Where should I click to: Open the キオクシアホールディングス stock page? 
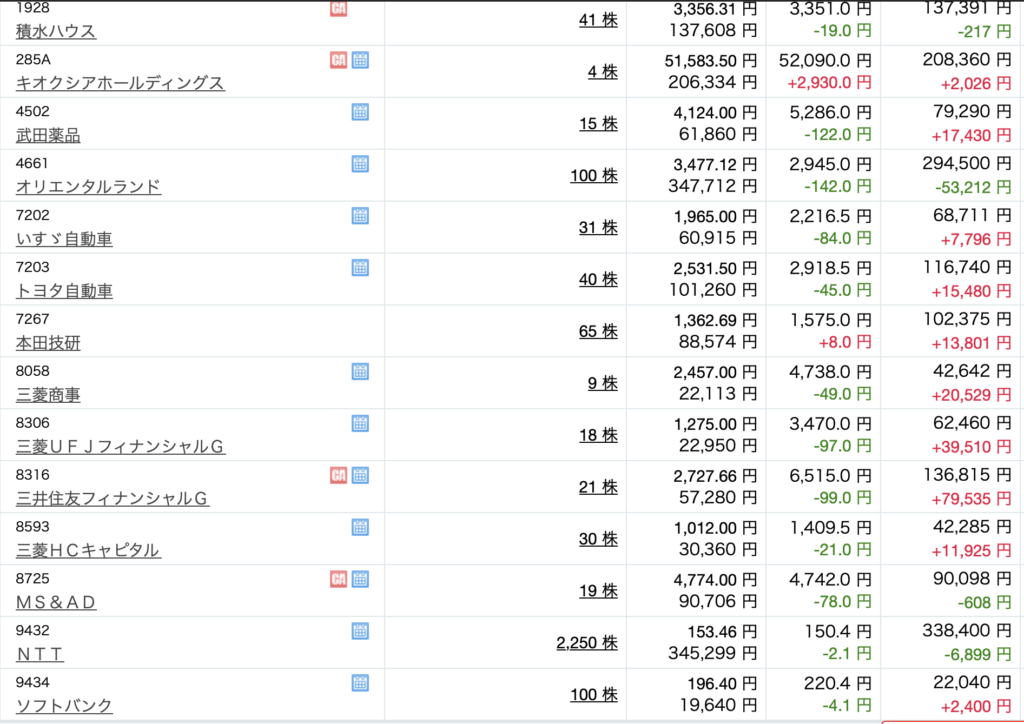pos(120,83)
